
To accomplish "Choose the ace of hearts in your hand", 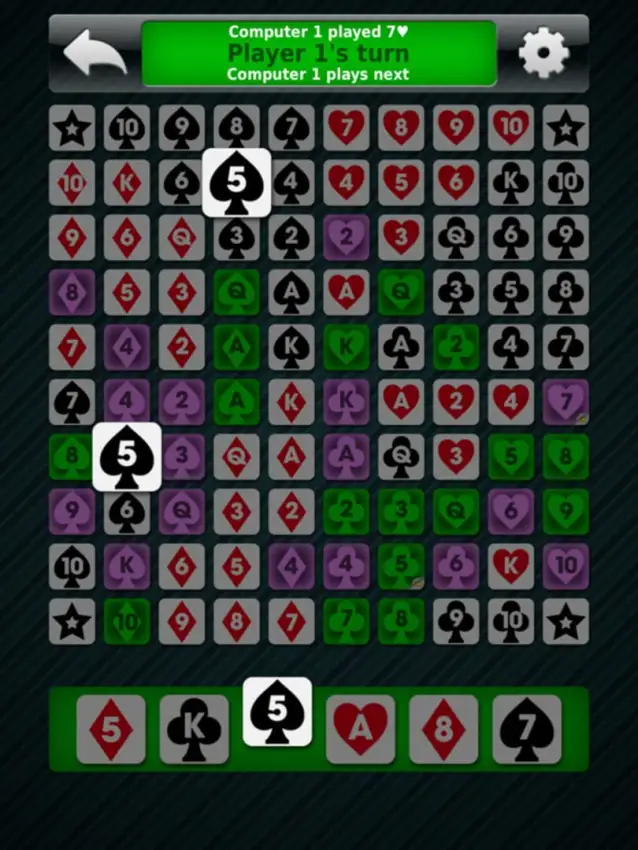I will tap(360, 729).
